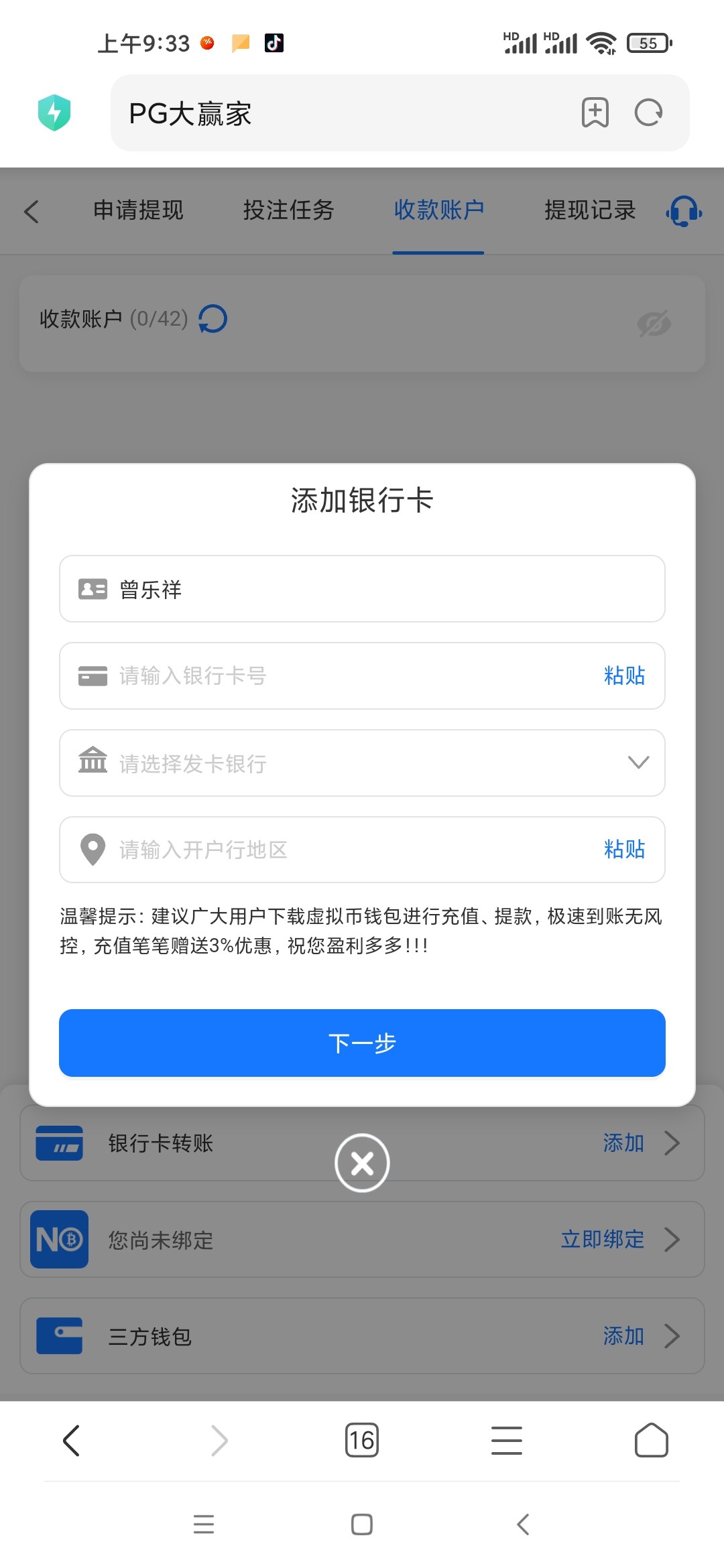Tap the 下一步 button
Viewport: 724px width, 1568px height.
(362, 1043)
